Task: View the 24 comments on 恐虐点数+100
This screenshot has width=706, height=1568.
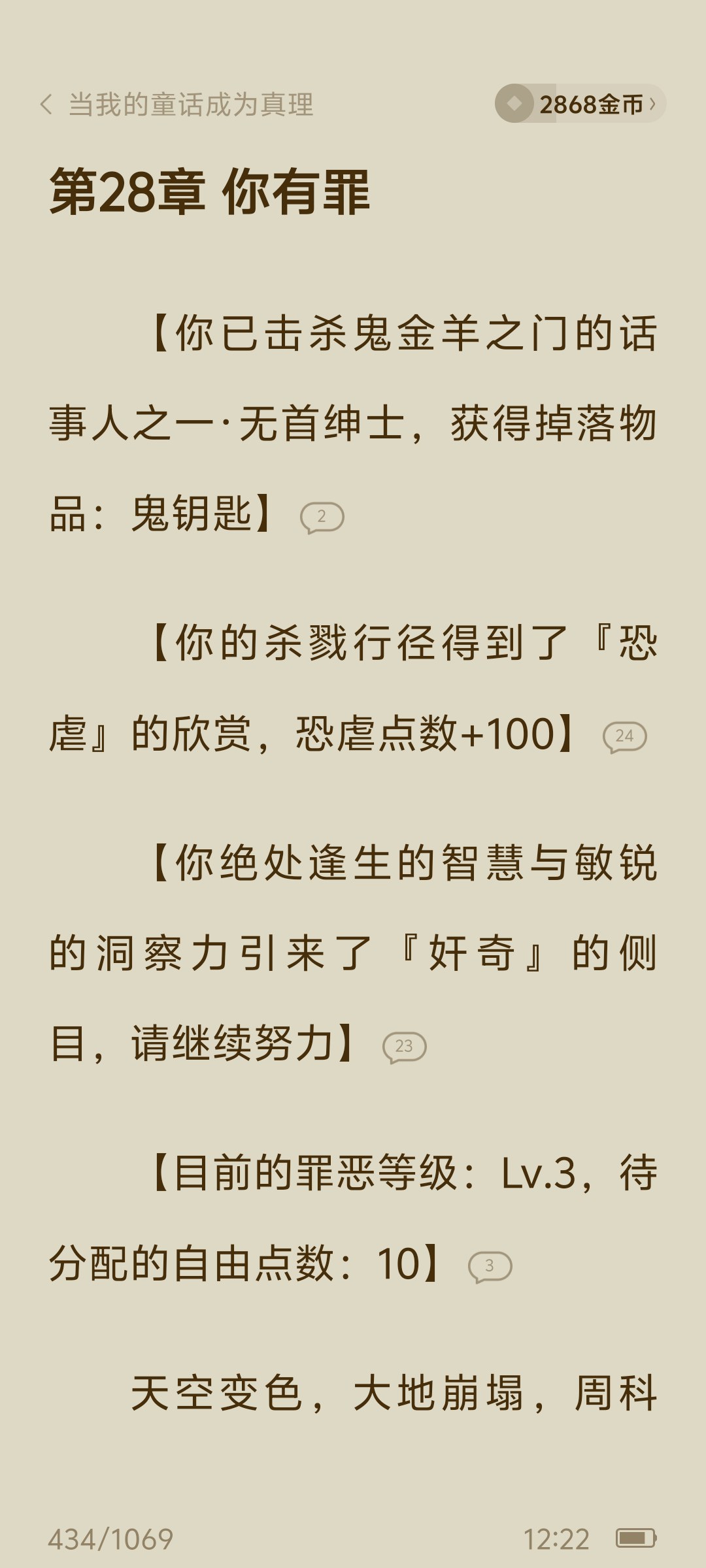Action: [x=624, y=737]
